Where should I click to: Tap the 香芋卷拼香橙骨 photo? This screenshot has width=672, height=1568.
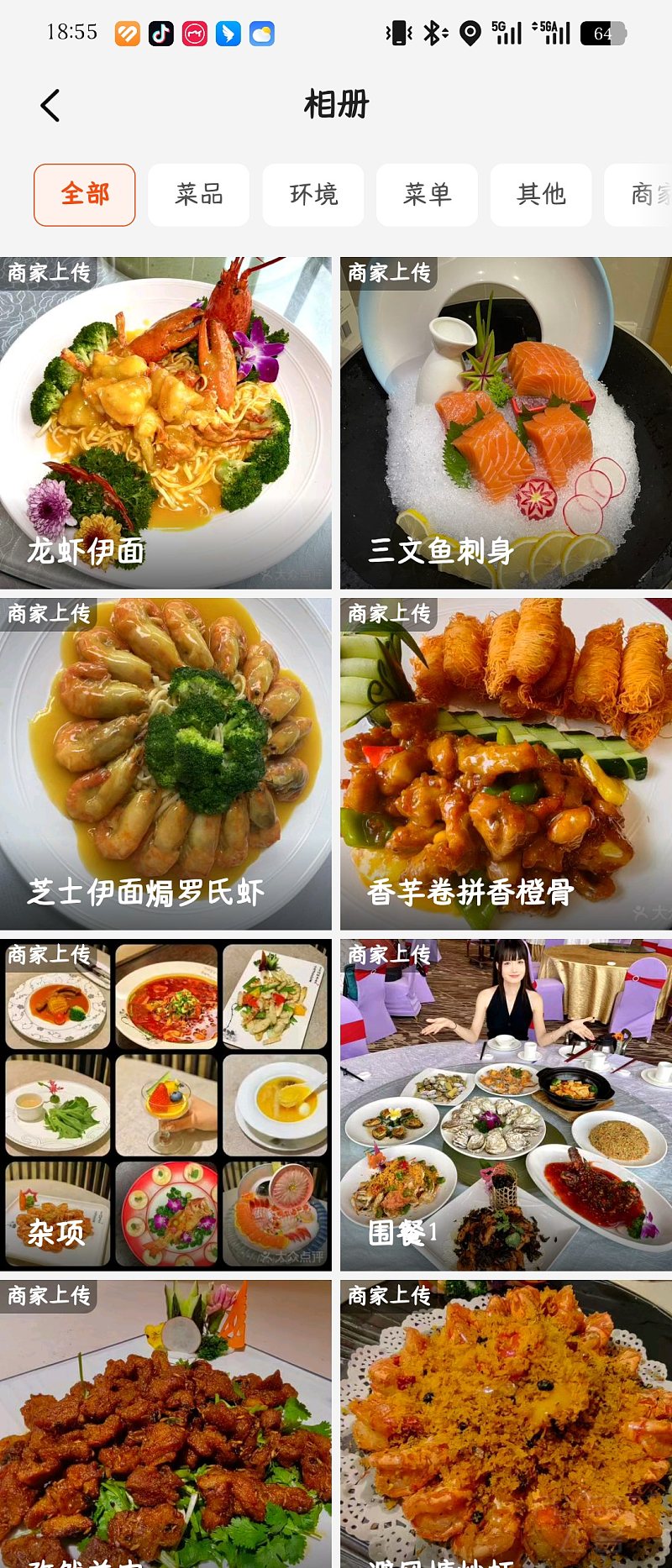pyautogui.click(x=506, y=763)
